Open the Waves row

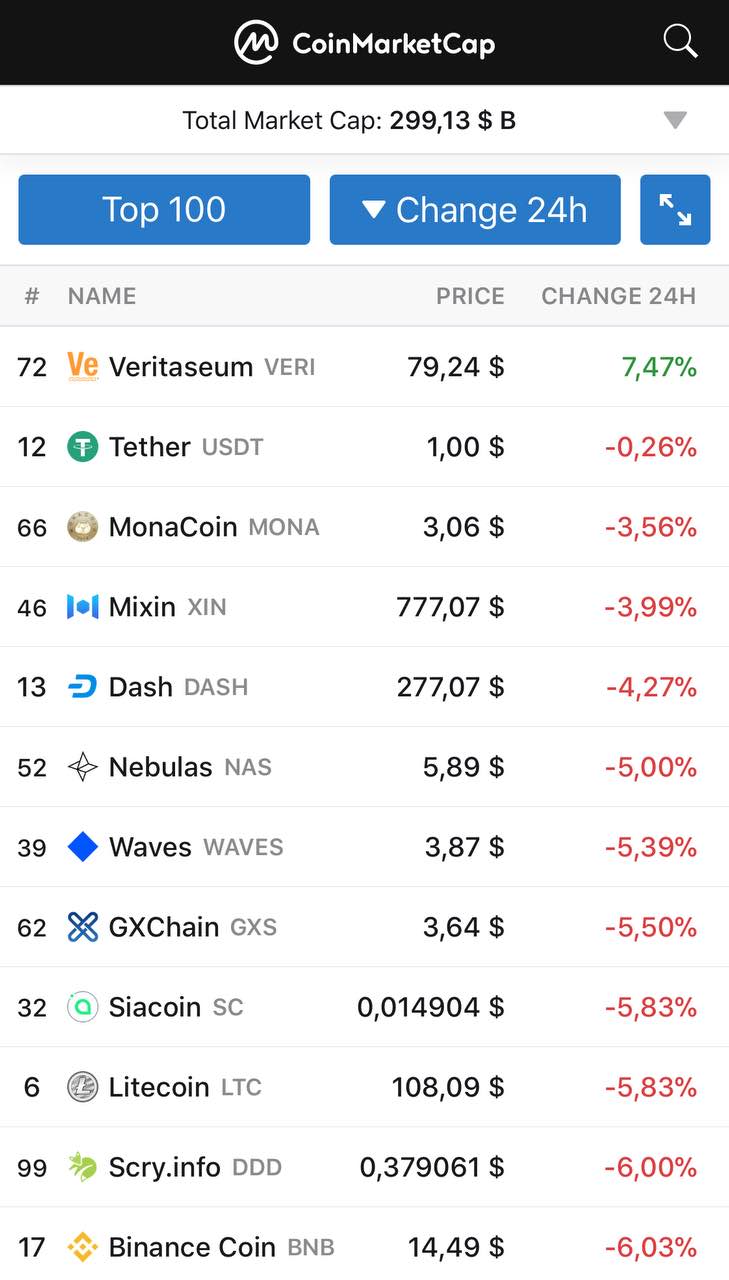point(364,847)
